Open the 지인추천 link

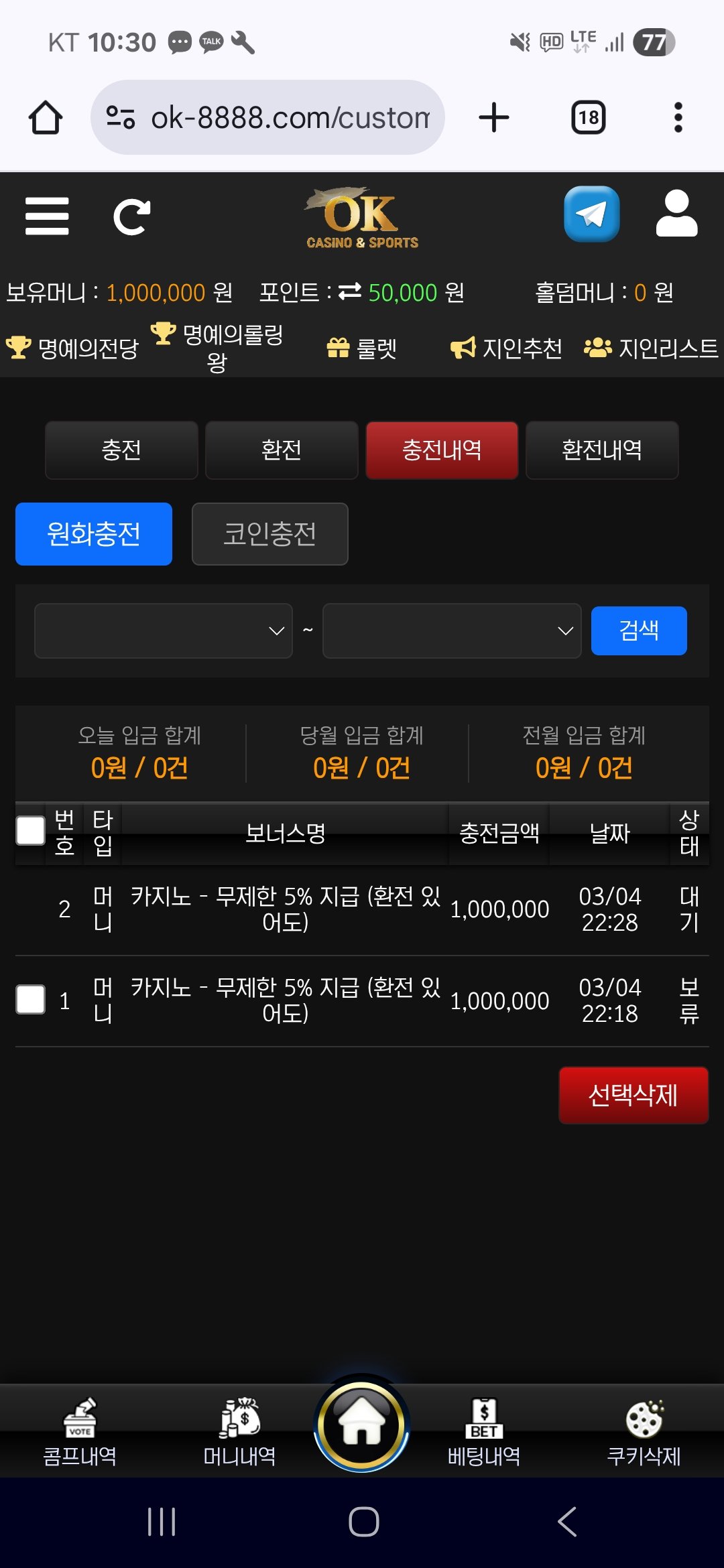tap(507, 348)
